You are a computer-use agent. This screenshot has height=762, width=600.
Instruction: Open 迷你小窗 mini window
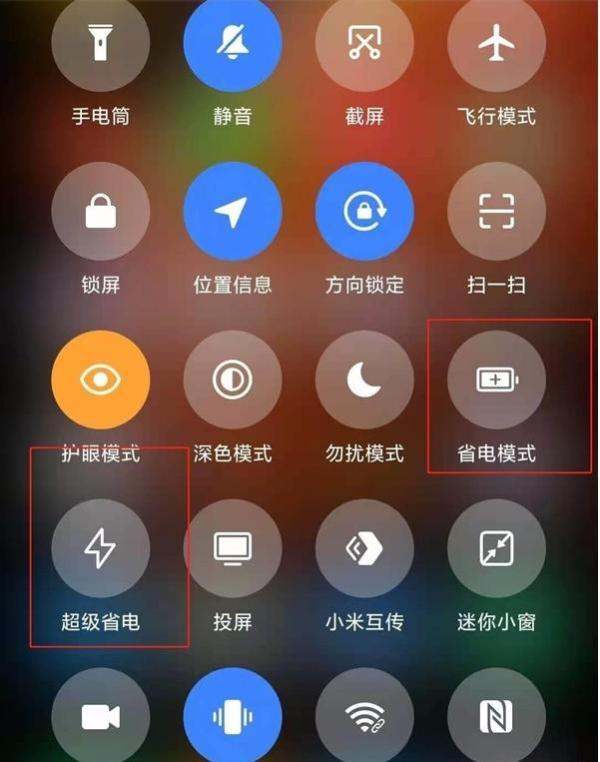(x=497, y=549)
